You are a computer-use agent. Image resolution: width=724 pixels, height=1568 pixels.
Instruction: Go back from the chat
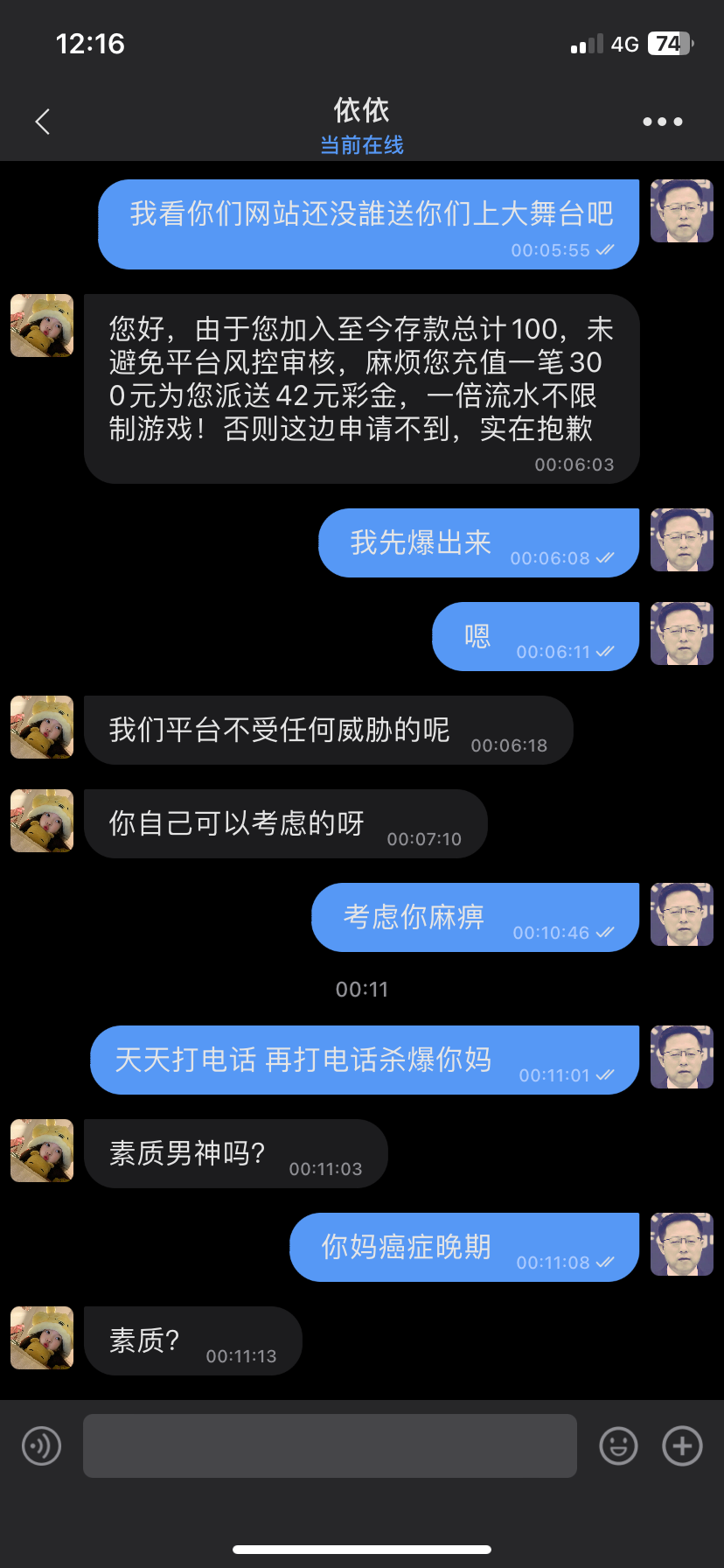42,122
